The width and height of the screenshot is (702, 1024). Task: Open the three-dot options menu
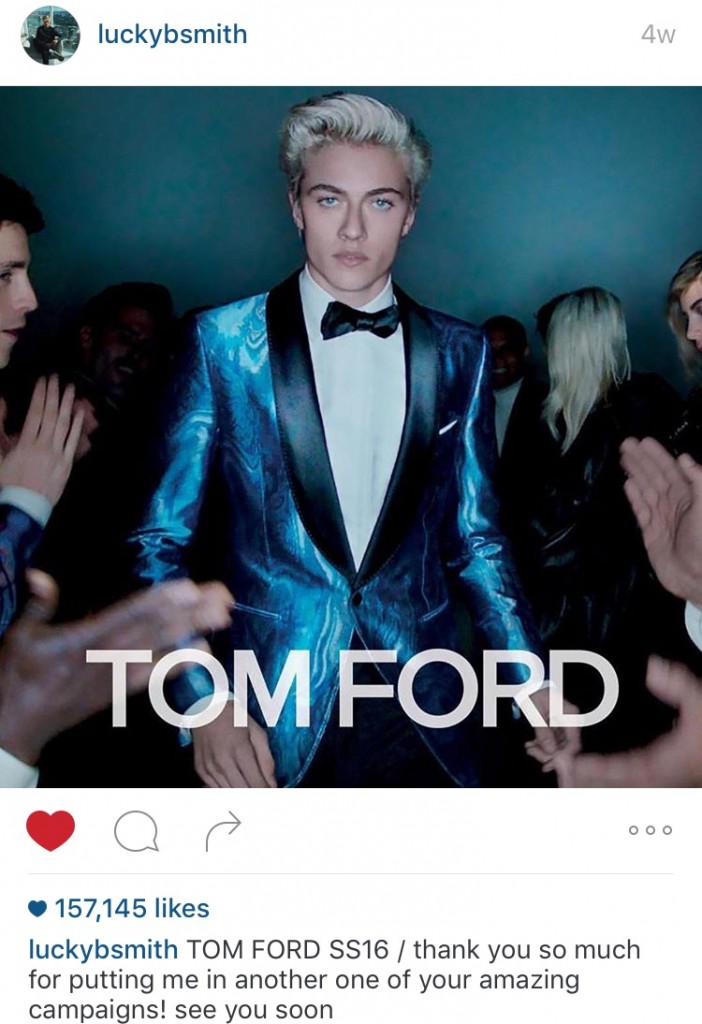(x=651, y=830)
